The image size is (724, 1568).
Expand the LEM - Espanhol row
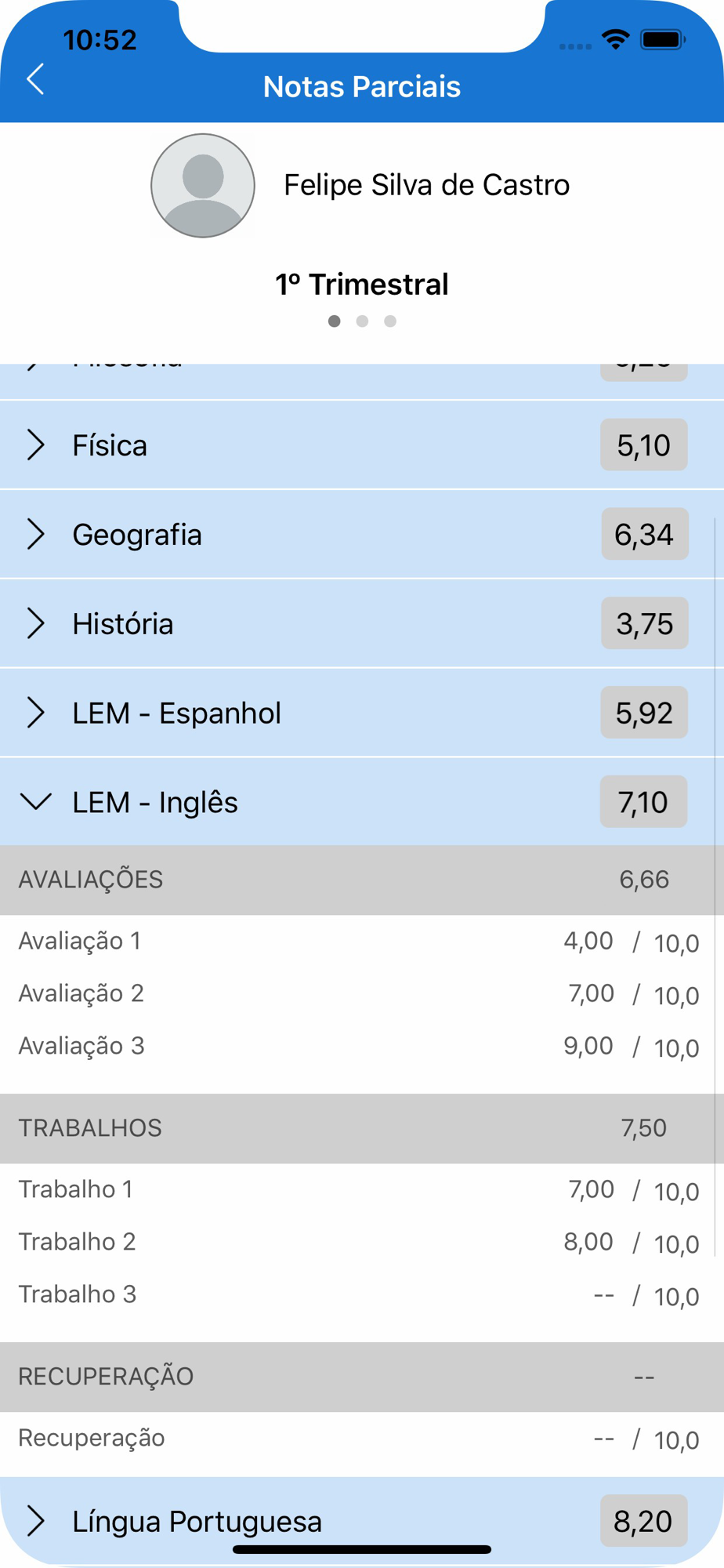tap(362, 713)
